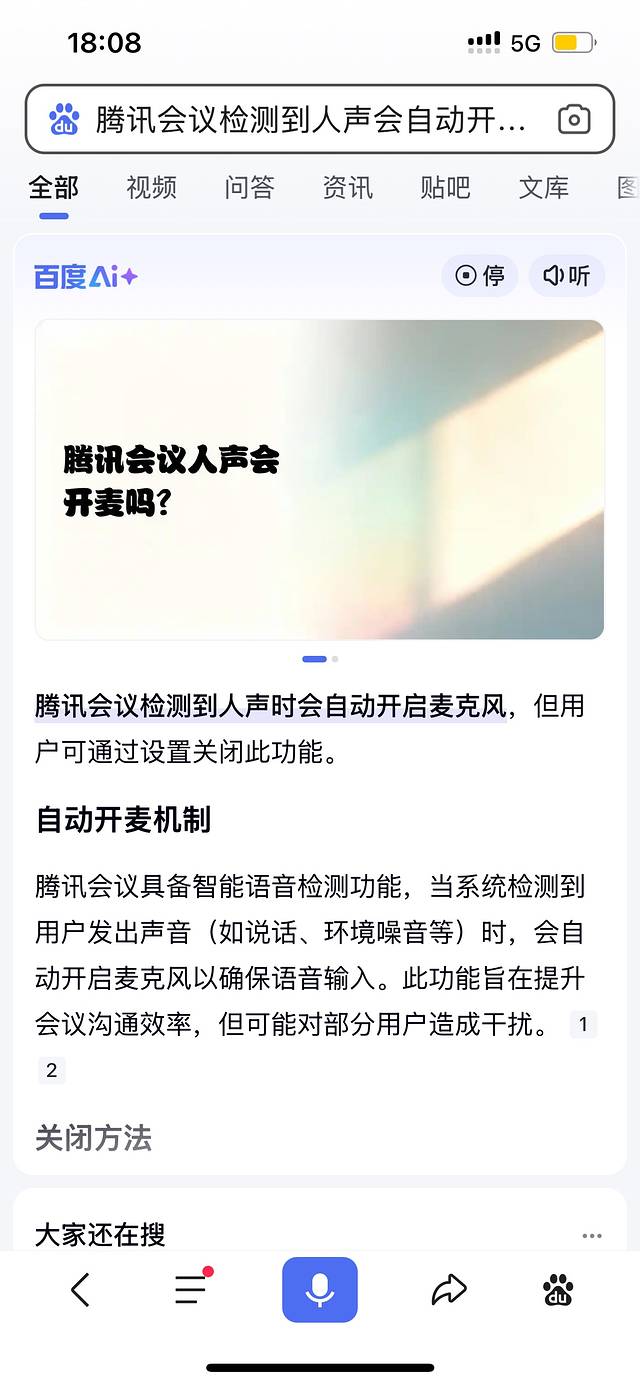Go back with the bottom arrow

coord(81,1290)
